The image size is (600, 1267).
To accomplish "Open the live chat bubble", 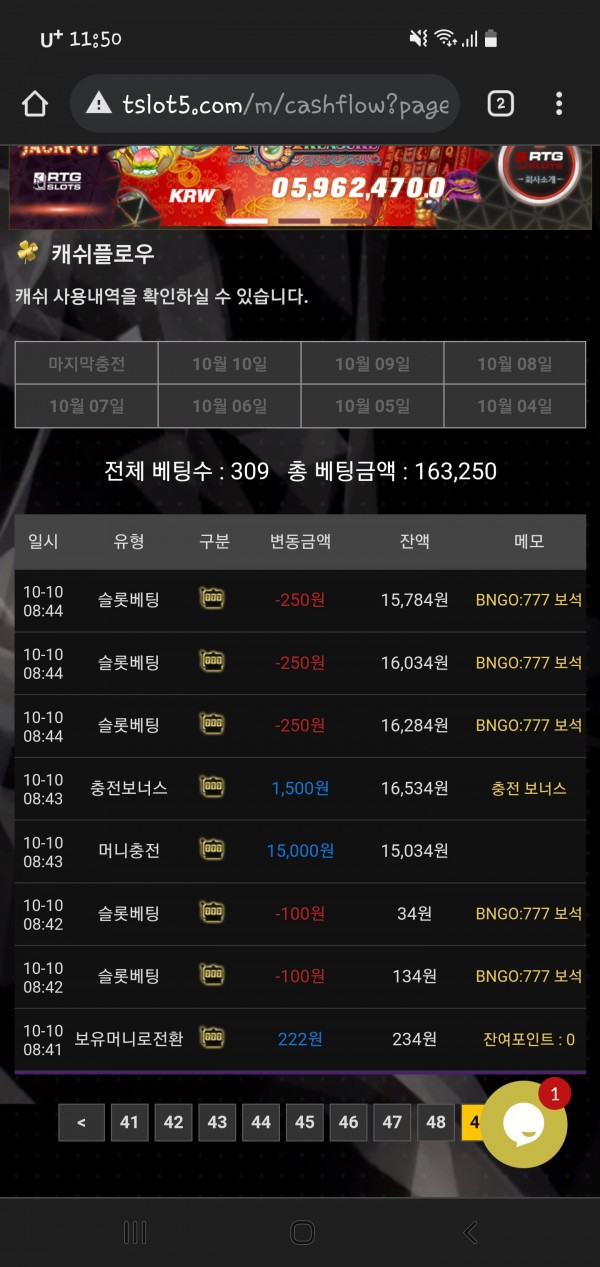I will coord(524,1124).
